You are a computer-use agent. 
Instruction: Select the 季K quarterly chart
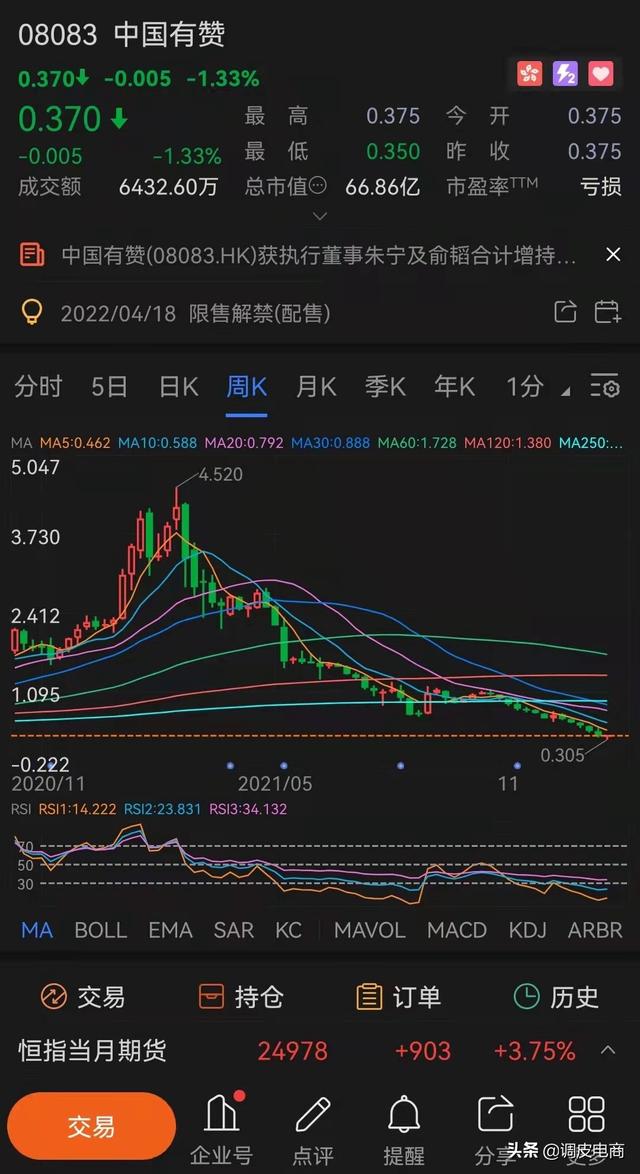pyautogui.click(x=385, y=386)
